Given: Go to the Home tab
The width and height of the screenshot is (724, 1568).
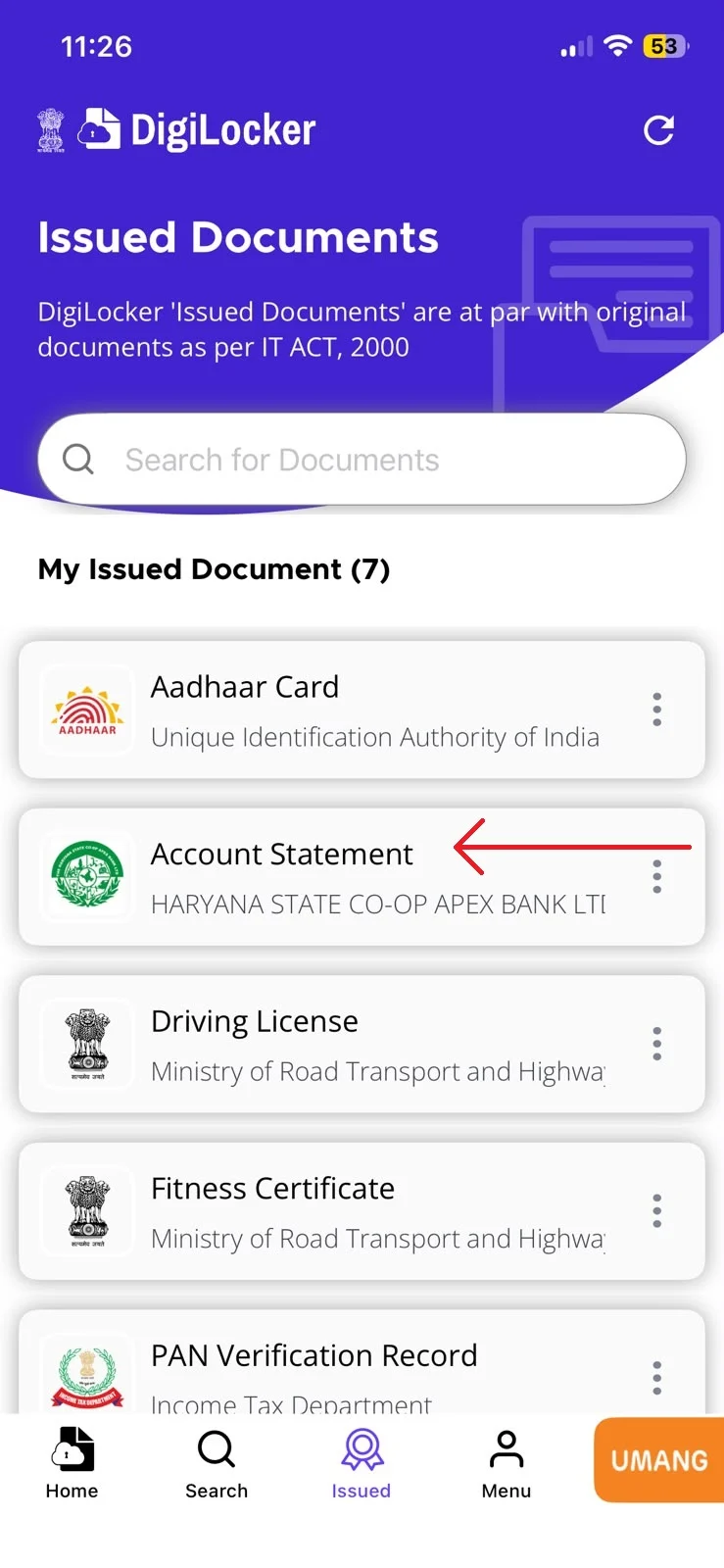Looking at the screenshot, I should pos(72,1463).
